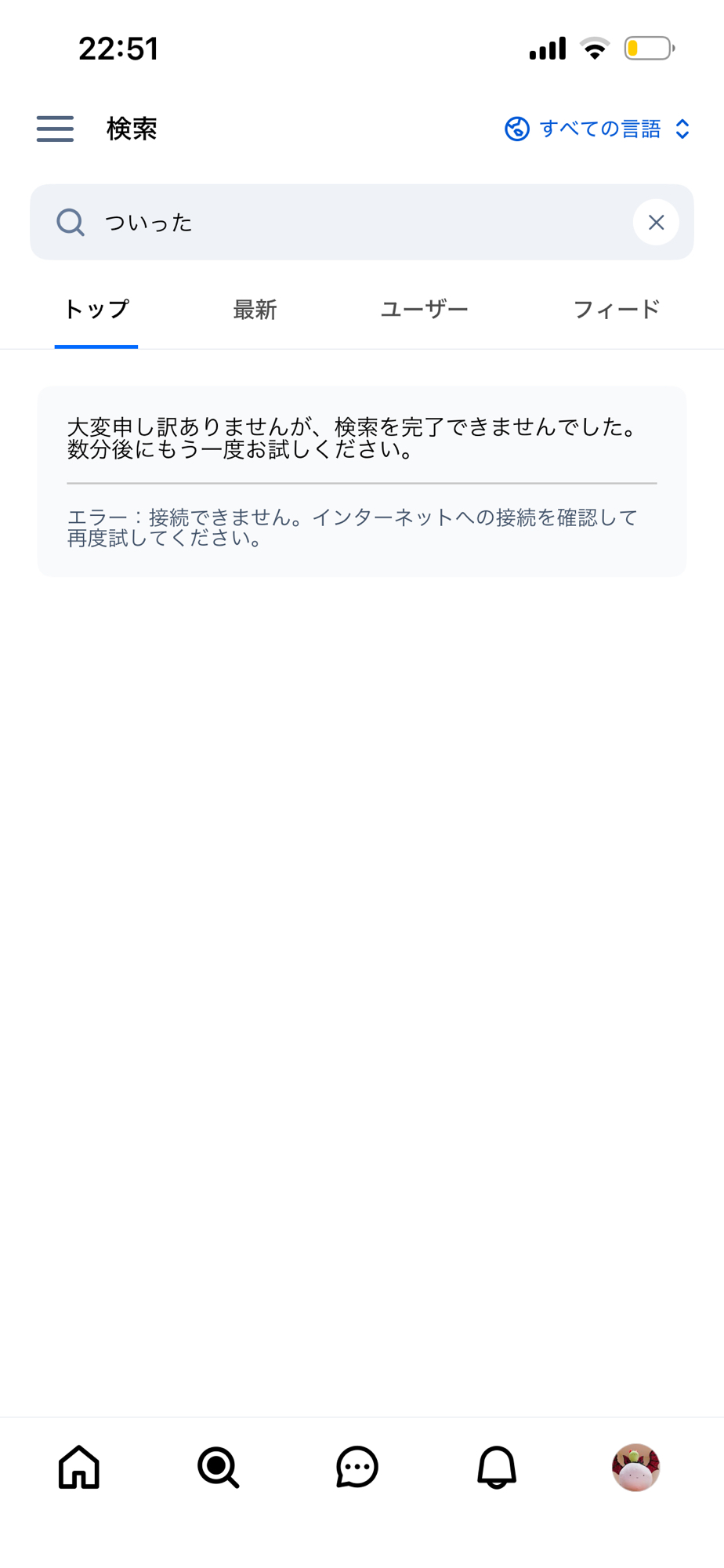The image size is (724, 1568).
Task: Open the search tab in bottom bar
Action: tap(219, 1467)
